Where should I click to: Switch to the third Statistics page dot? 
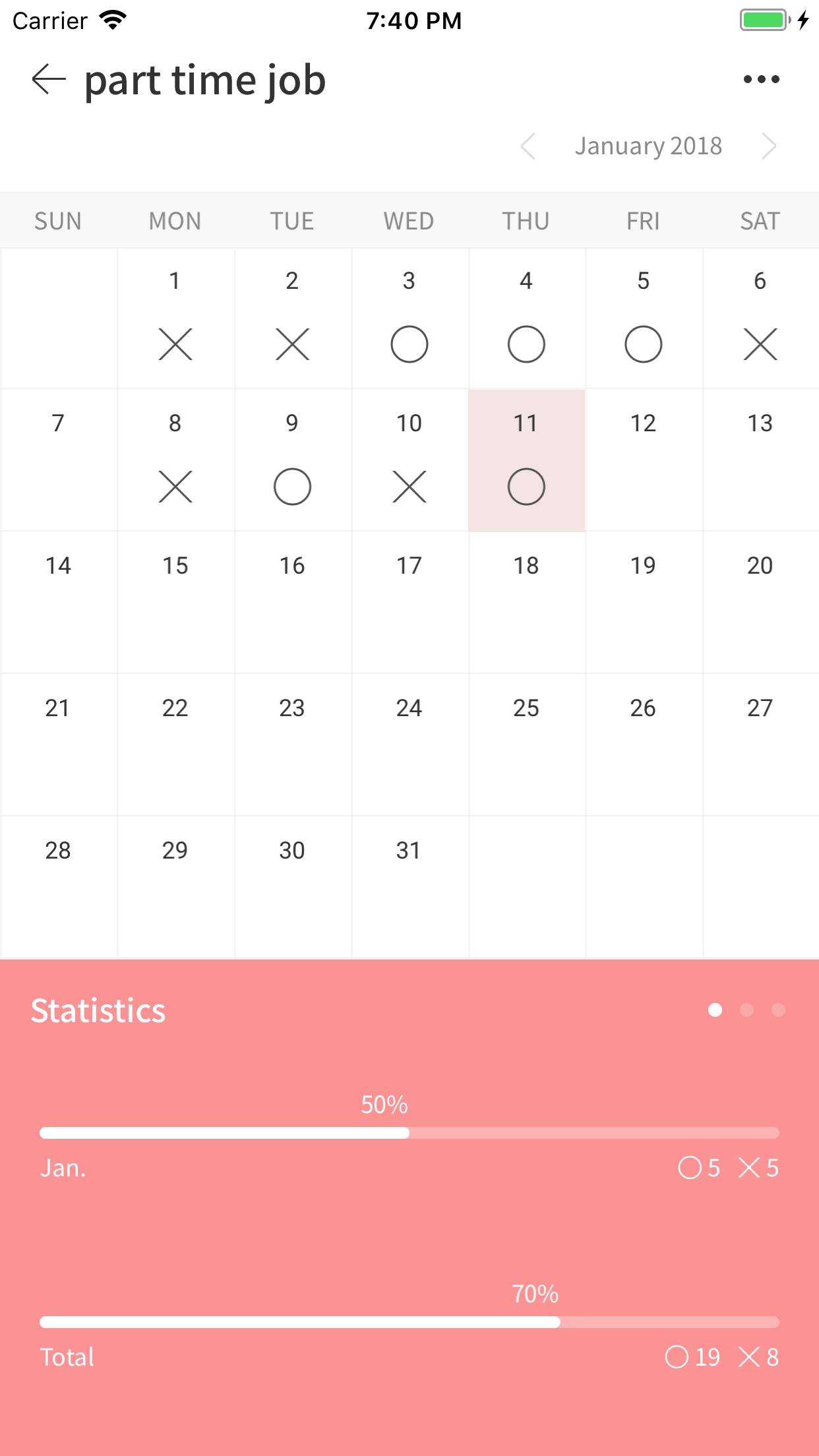pos(779,1010)
